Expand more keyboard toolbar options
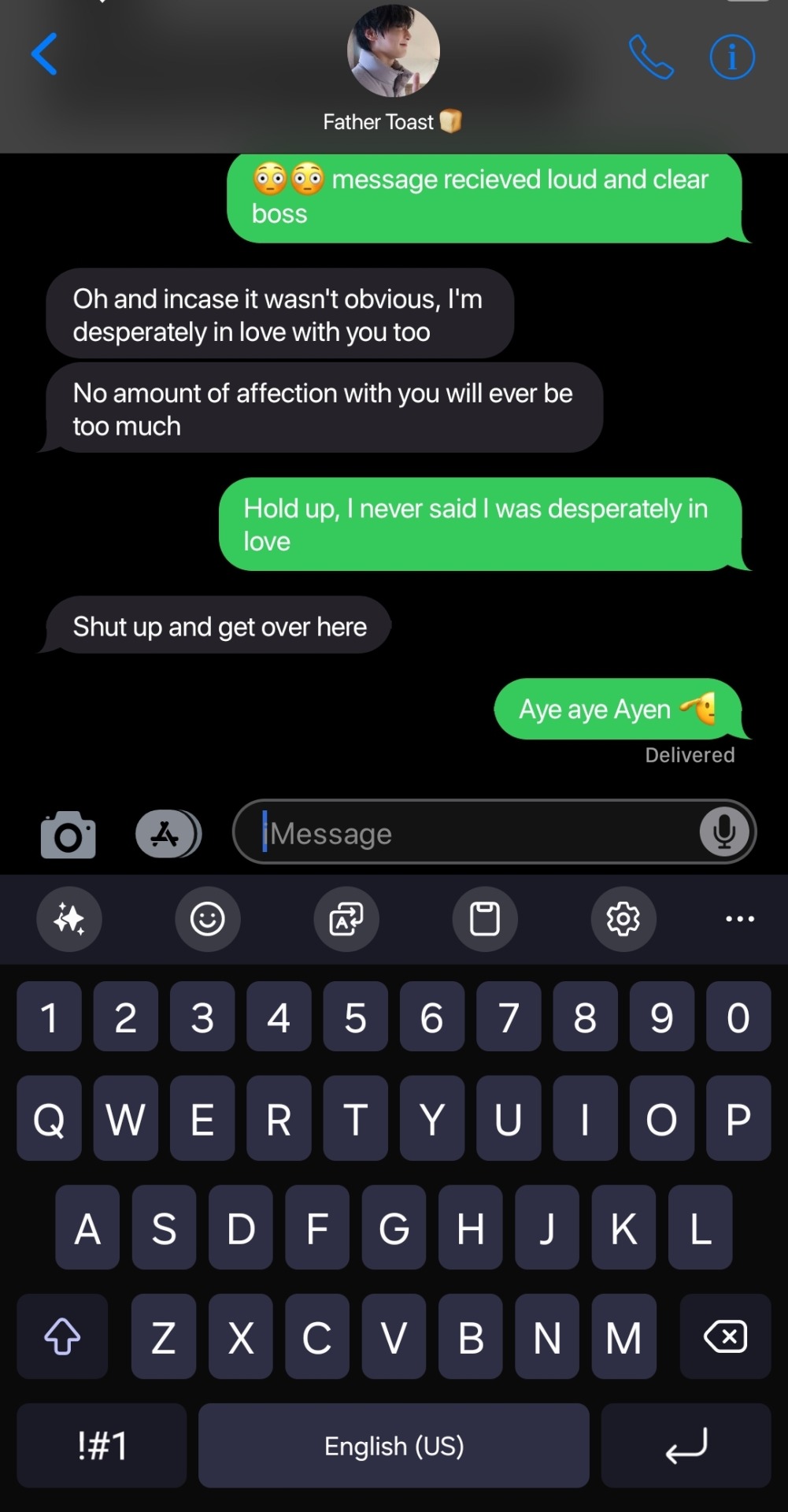The height and width of the screenshot is (1512, 788). 740,919
